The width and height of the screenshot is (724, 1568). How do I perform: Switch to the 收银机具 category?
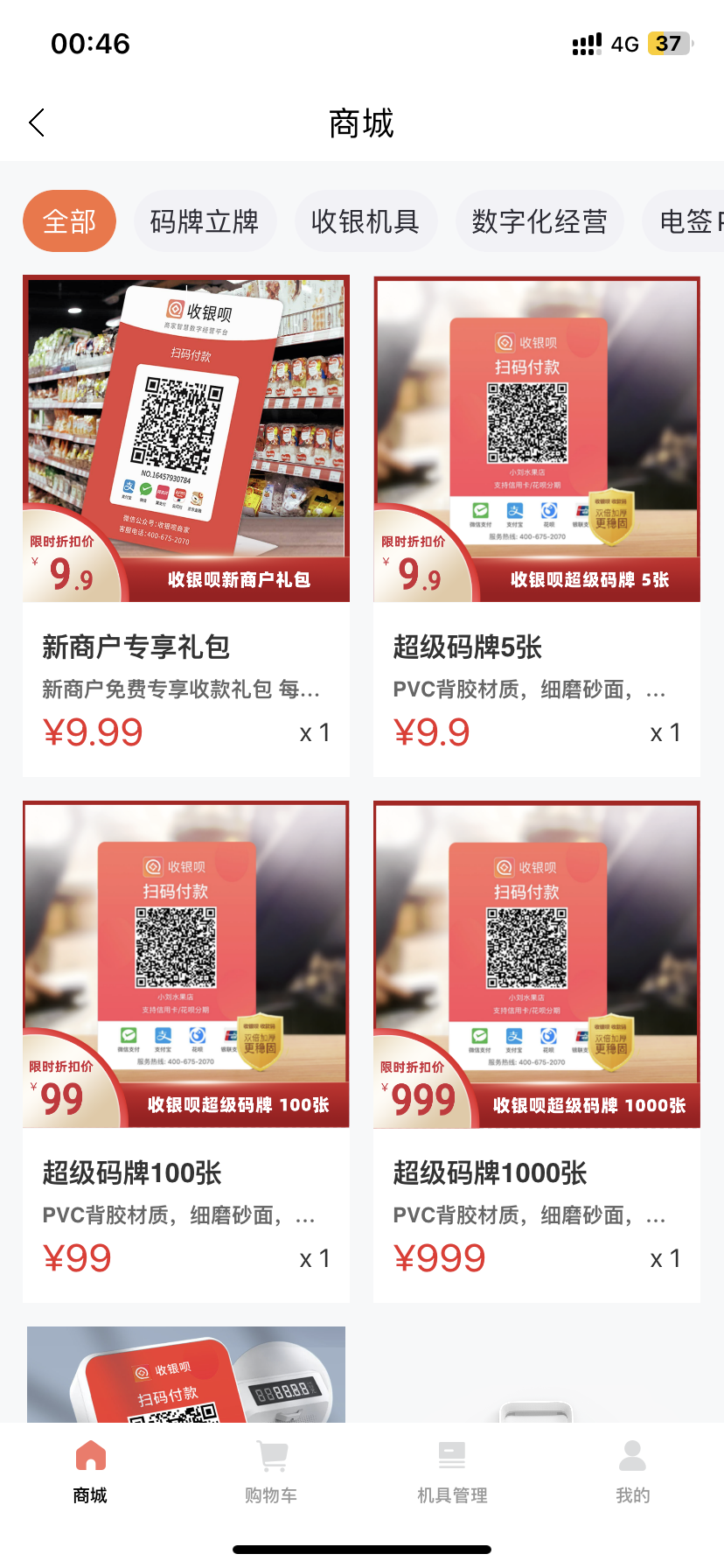pos(365,221)
